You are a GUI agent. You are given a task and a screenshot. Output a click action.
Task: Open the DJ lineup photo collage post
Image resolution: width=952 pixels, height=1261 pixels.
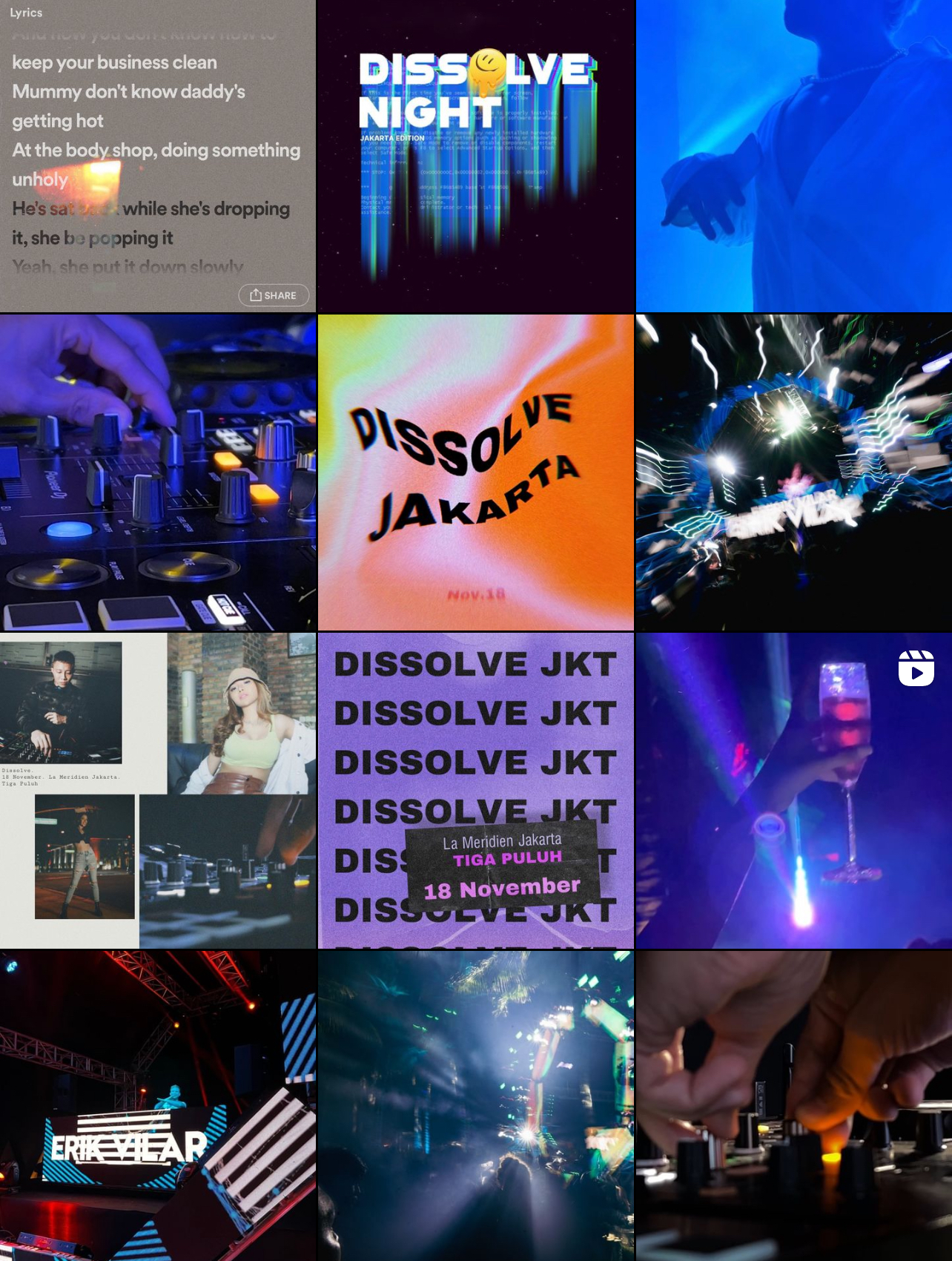[x=157, y=790]
